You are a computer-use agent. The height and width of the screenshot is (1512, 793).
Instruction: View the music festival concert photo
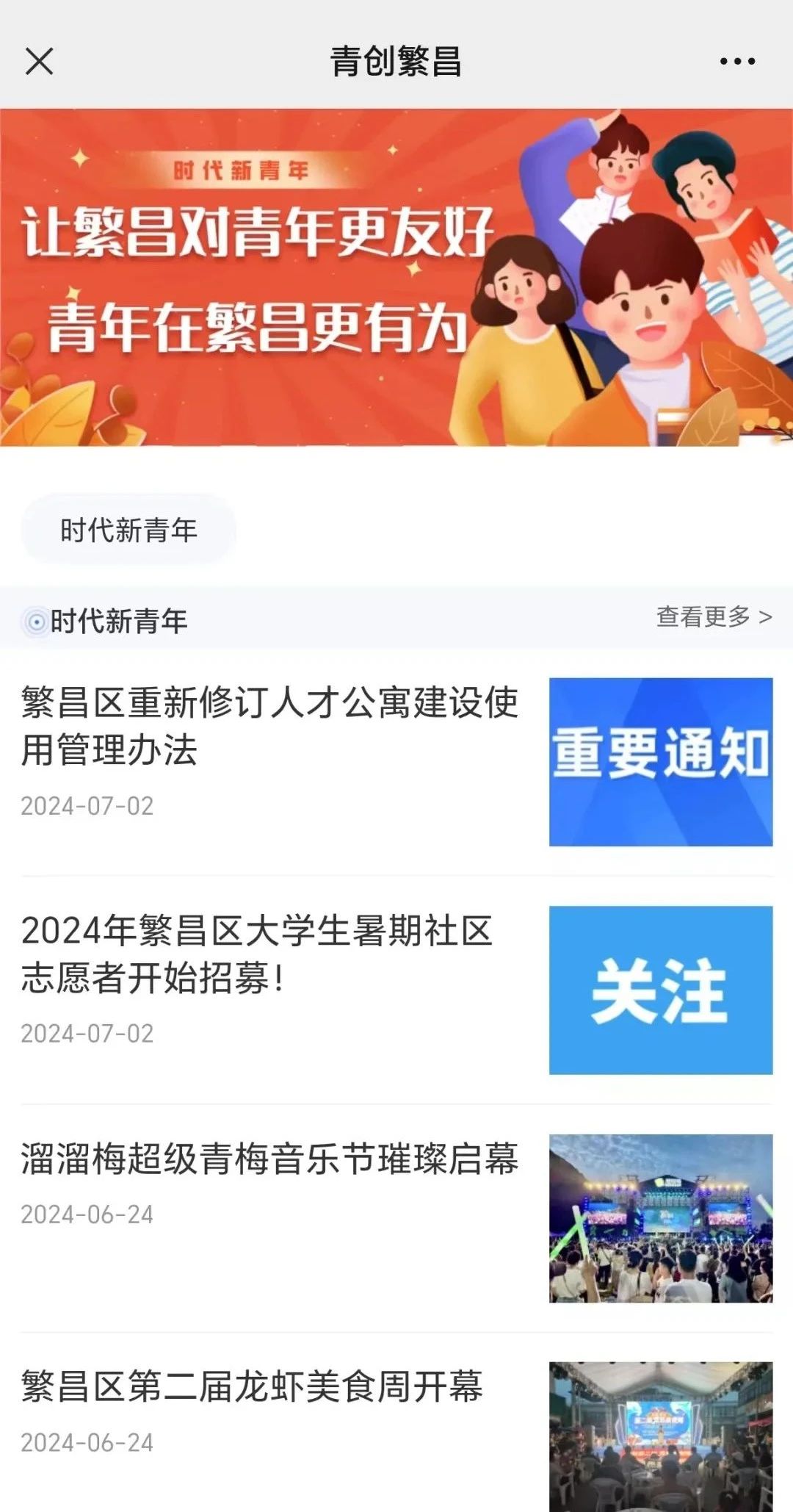(660, 1217)
